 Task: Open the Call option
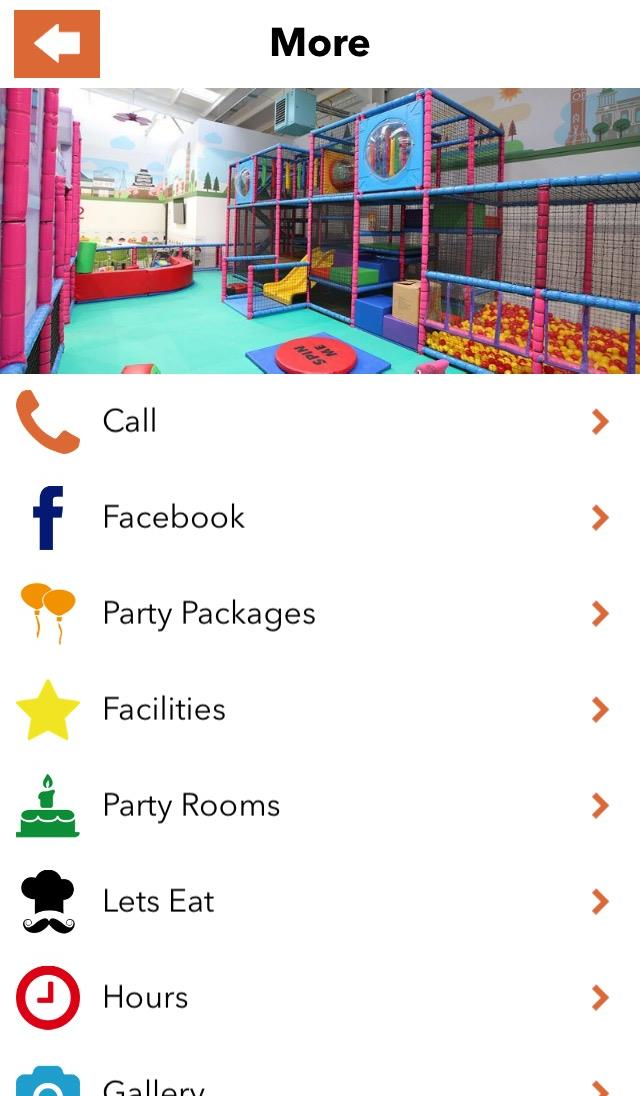coord(320,421)
